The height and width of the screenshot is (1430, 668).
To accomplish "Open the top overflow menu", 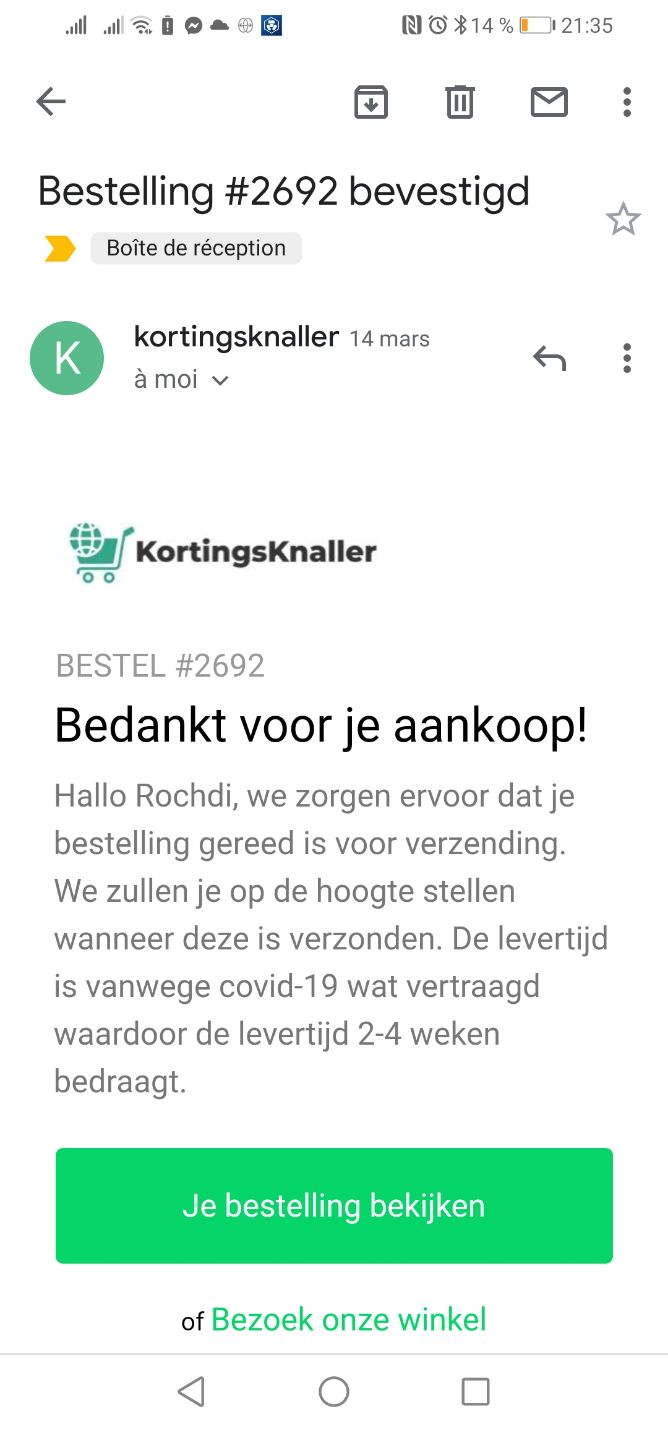I will pyautogui.click(x=627, y=101).
